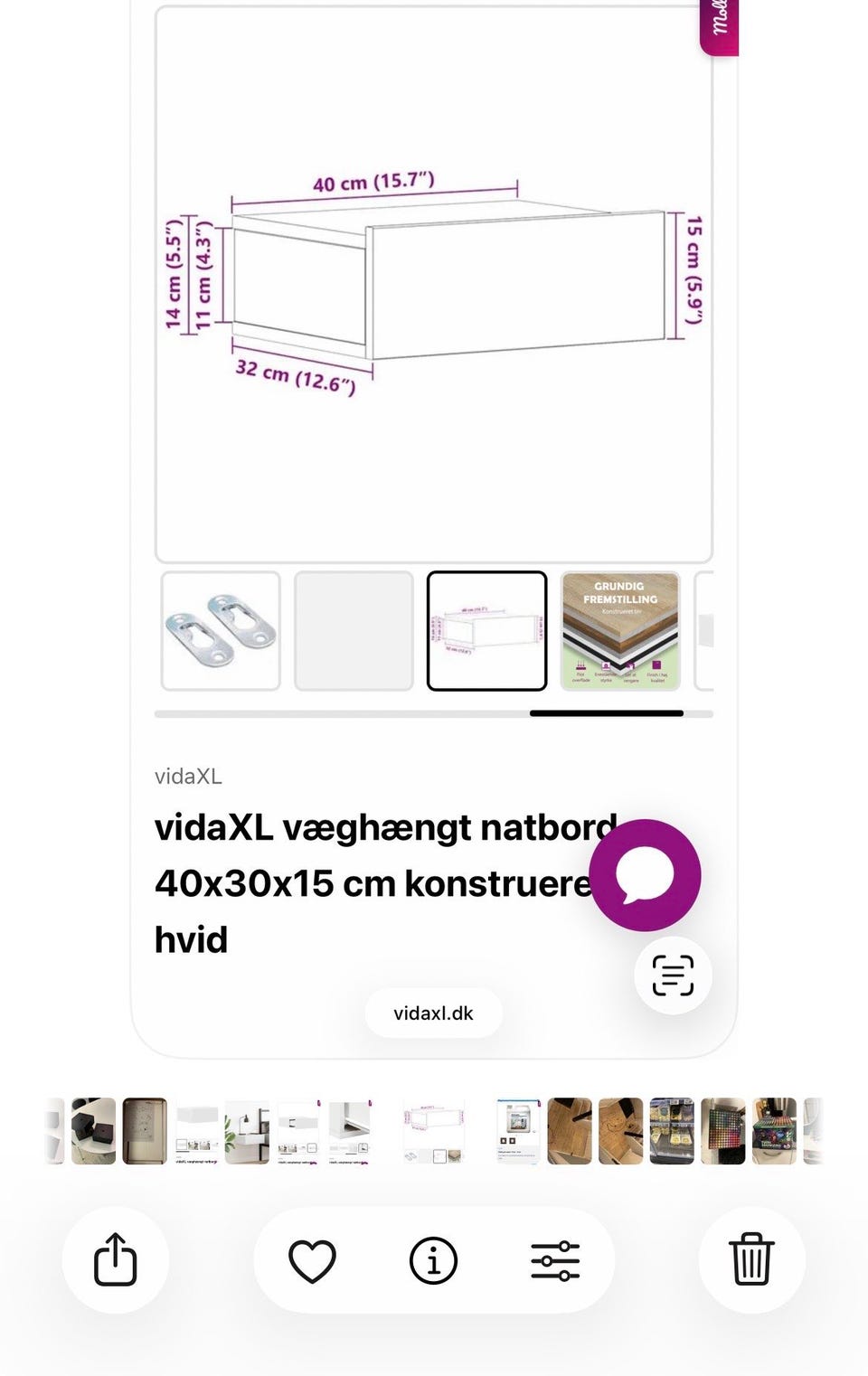The width and height of the screenshot is (868, 1376).
Task: Click the black carousel progress bar
Action: pos(608,714)
